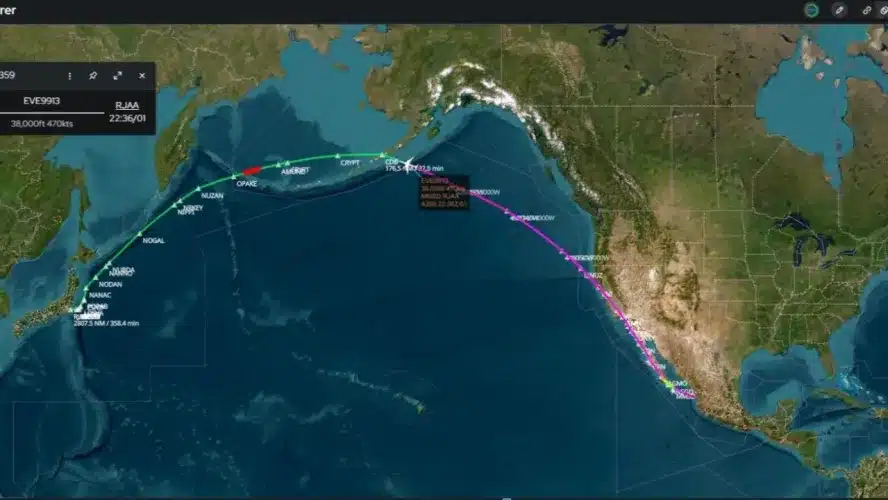Open the RJAA destination airport link
This screenshot has height=500, width=888.
128,104
